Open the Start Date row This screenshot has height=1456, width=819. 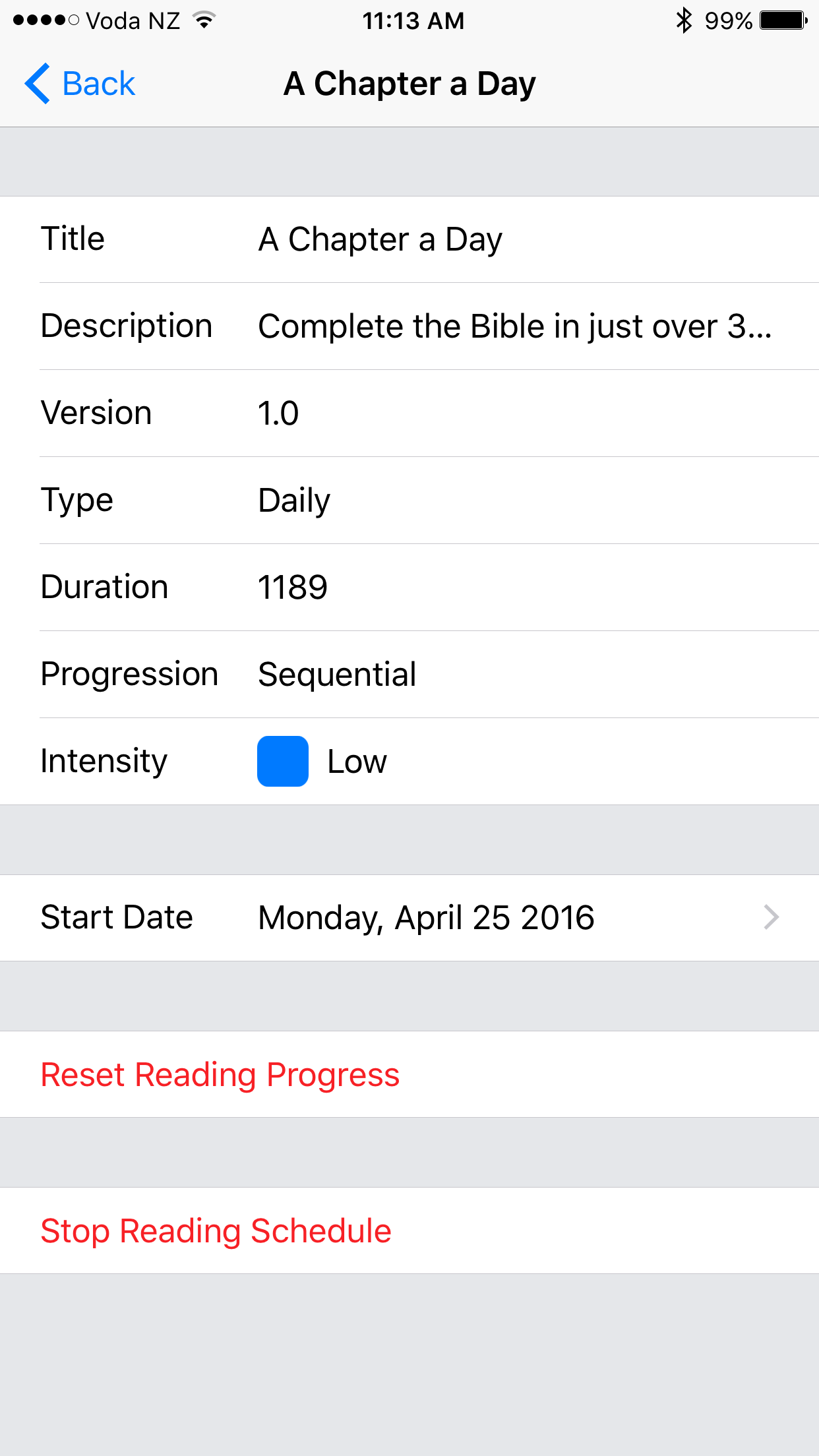coord(409,917)
